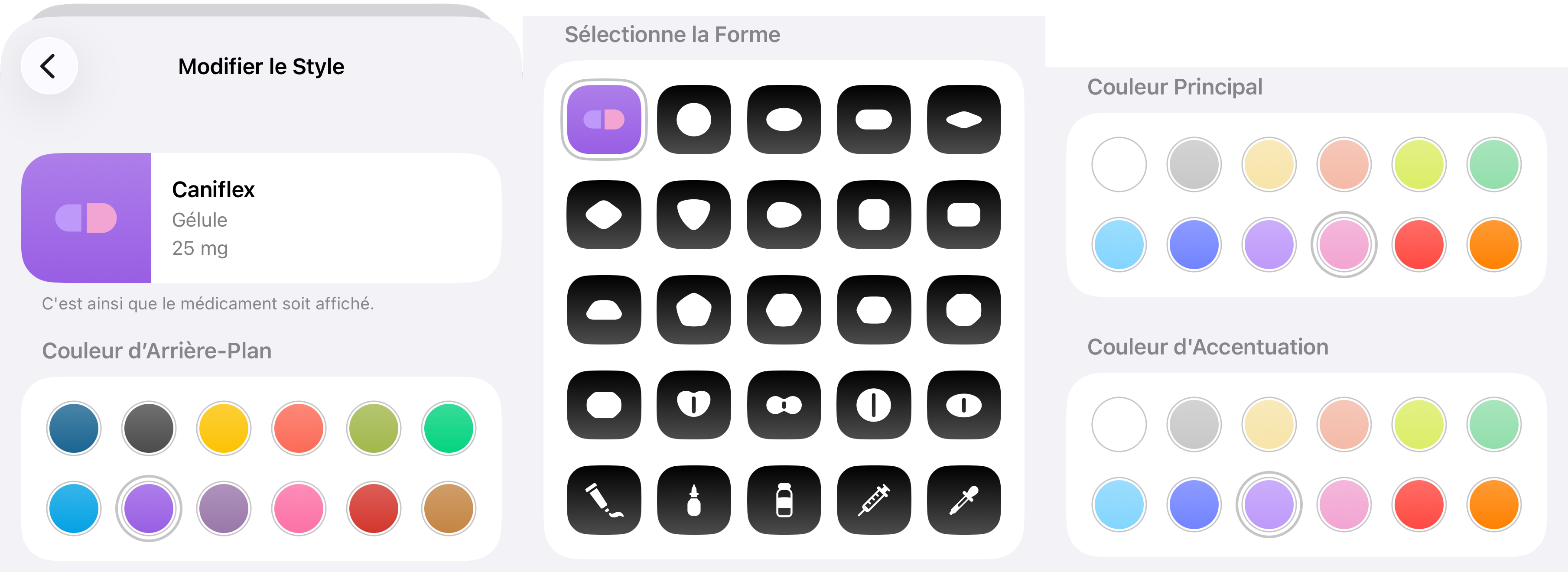Select the cream tube shape
This screenshot has width=1568, height=572.
point(603,500)
